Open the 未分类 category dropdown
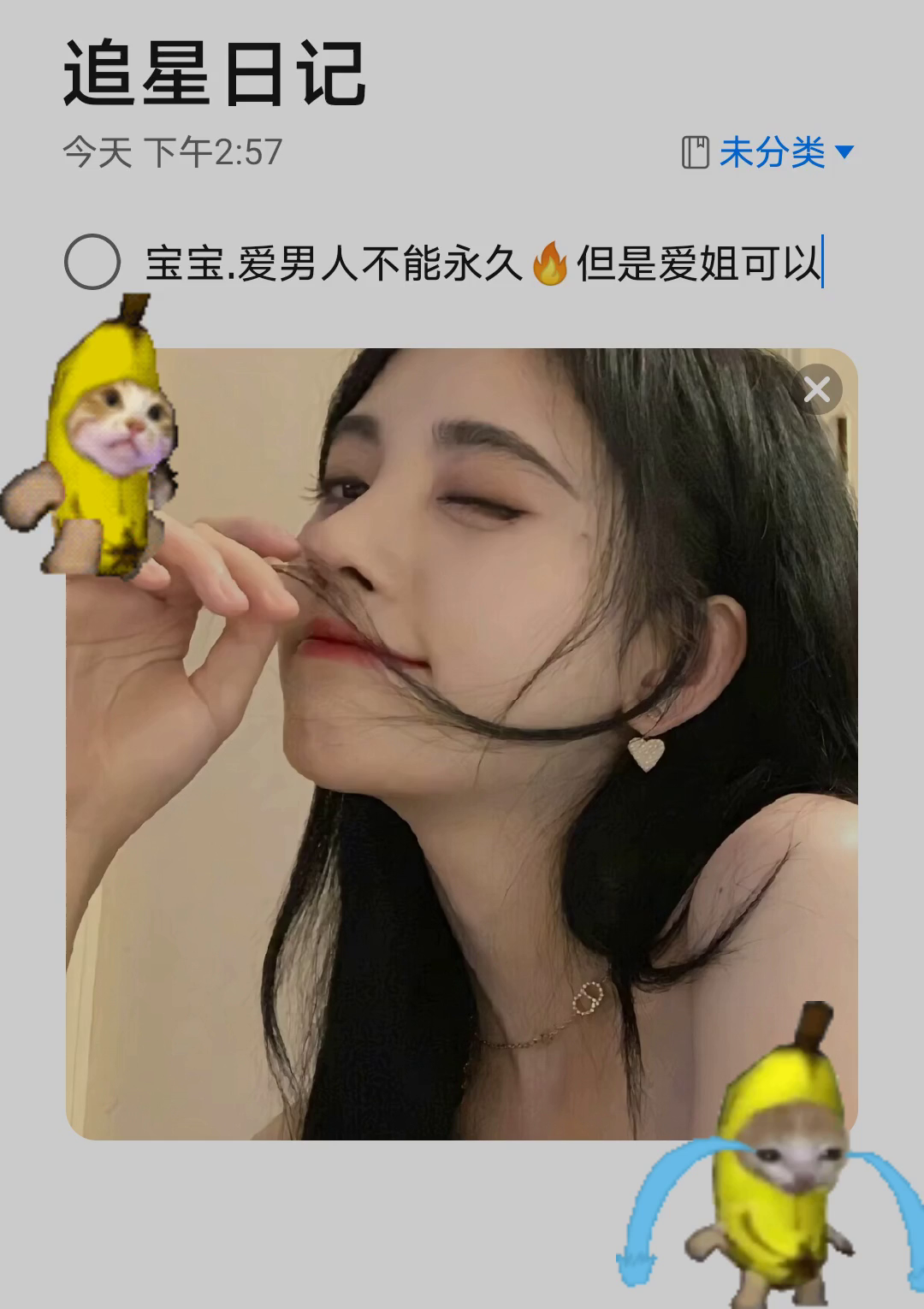924x1309 pixels. pyautogui.click(x=770, y=153)
